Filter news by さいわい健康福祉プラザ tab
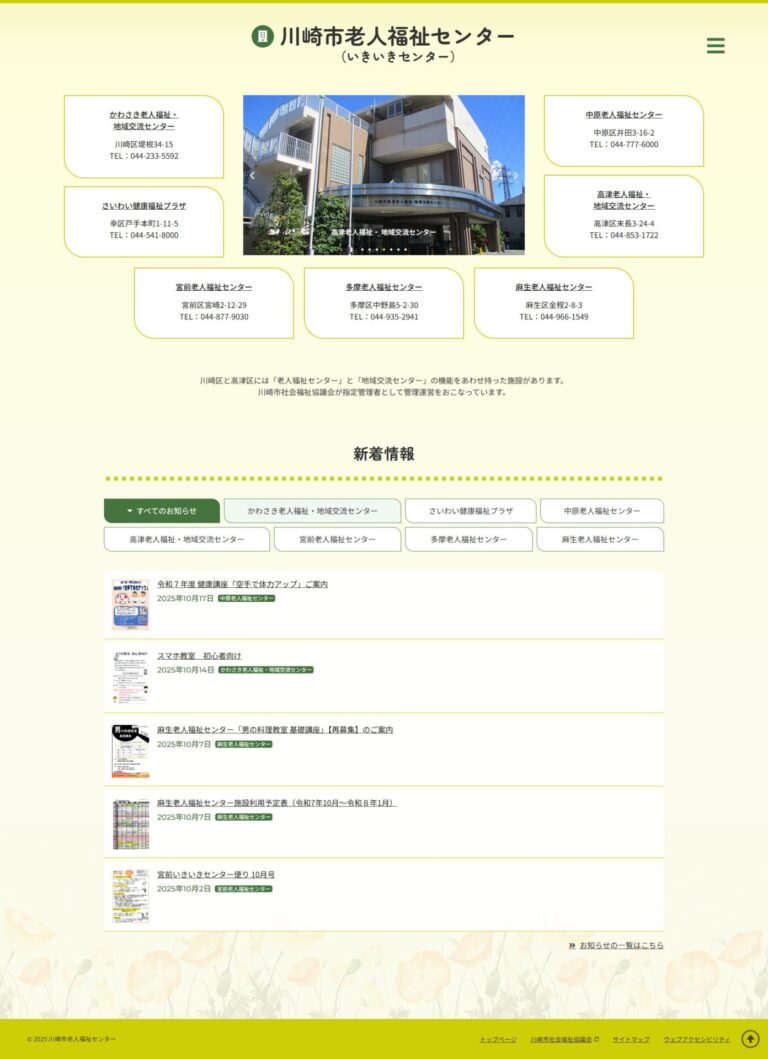 pyautogui.click(x=470, y=511)
